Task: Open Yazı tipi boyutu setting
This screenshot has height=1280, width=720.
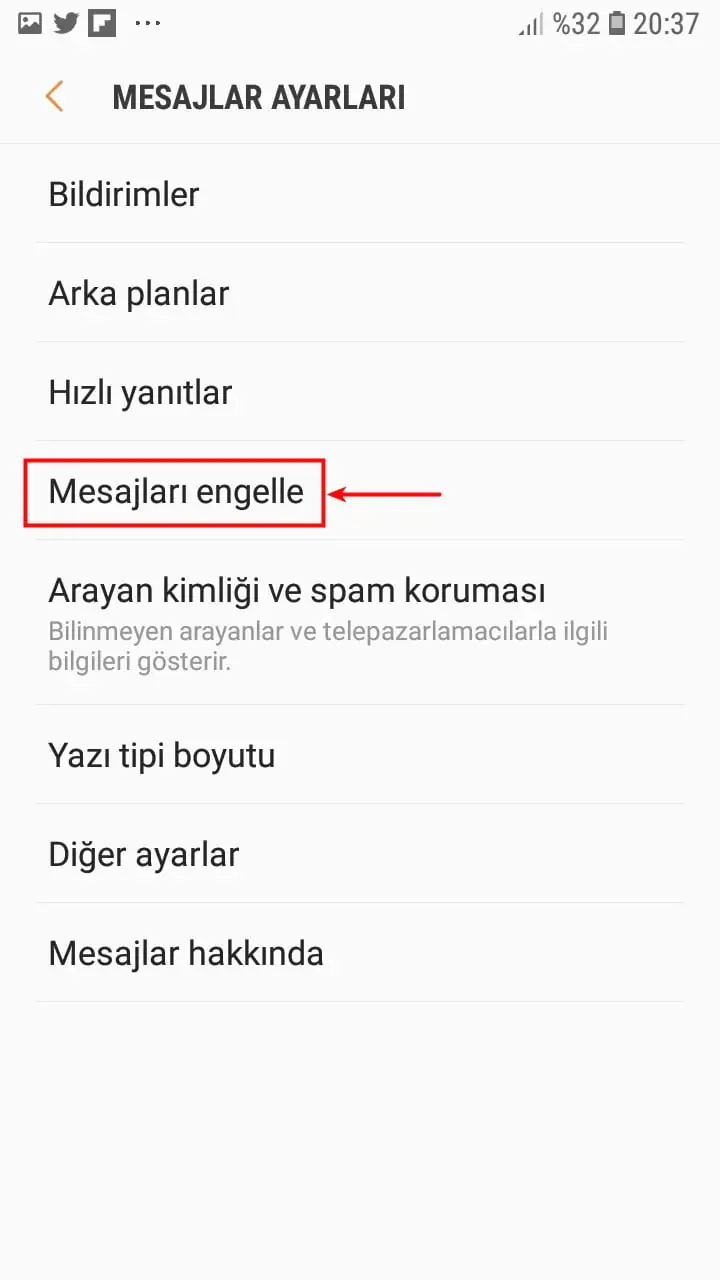Action: (162, 755)
